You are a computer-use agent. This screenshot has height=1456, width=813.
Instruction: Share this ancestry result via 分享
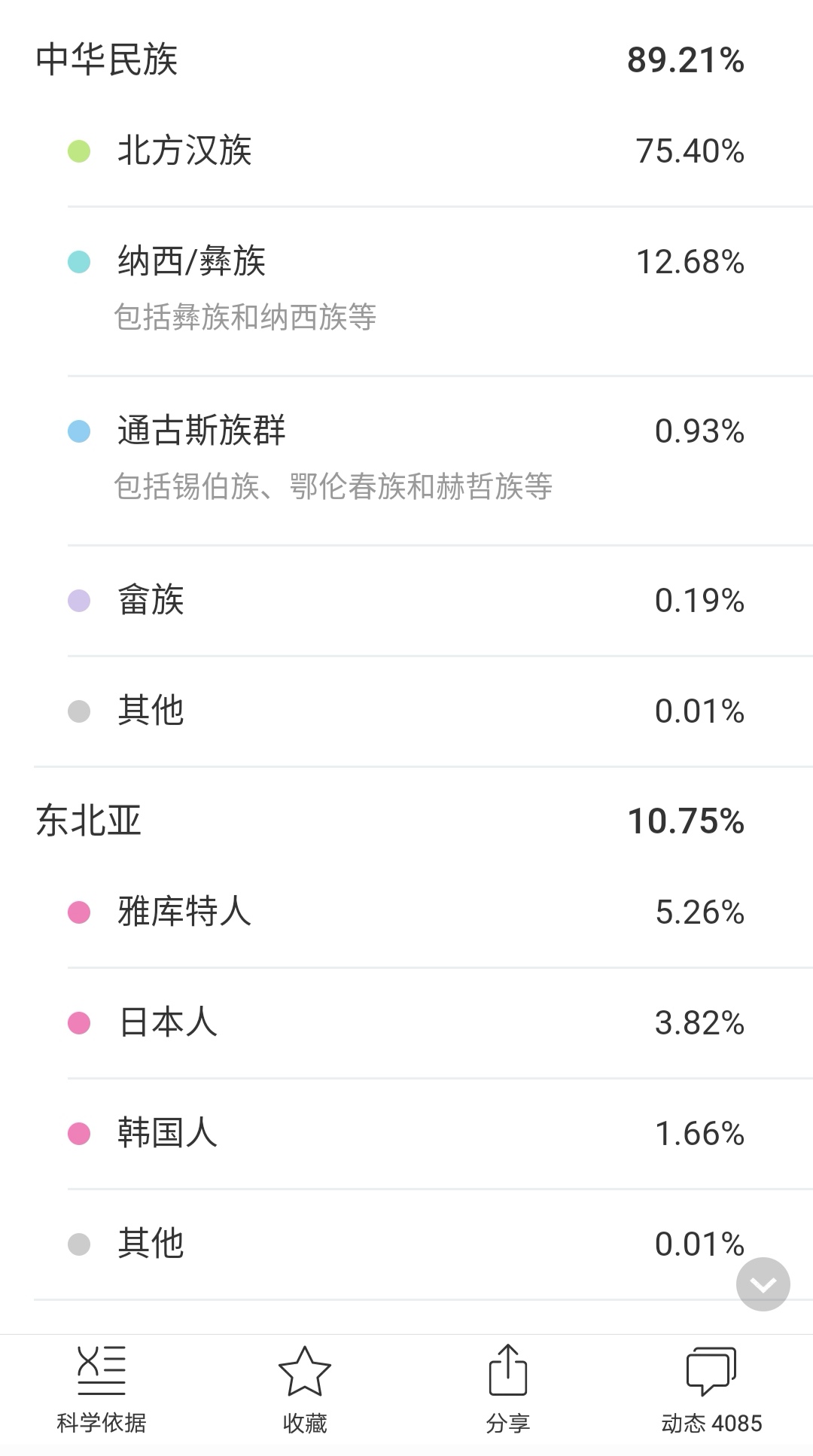tap(508, 1390)
